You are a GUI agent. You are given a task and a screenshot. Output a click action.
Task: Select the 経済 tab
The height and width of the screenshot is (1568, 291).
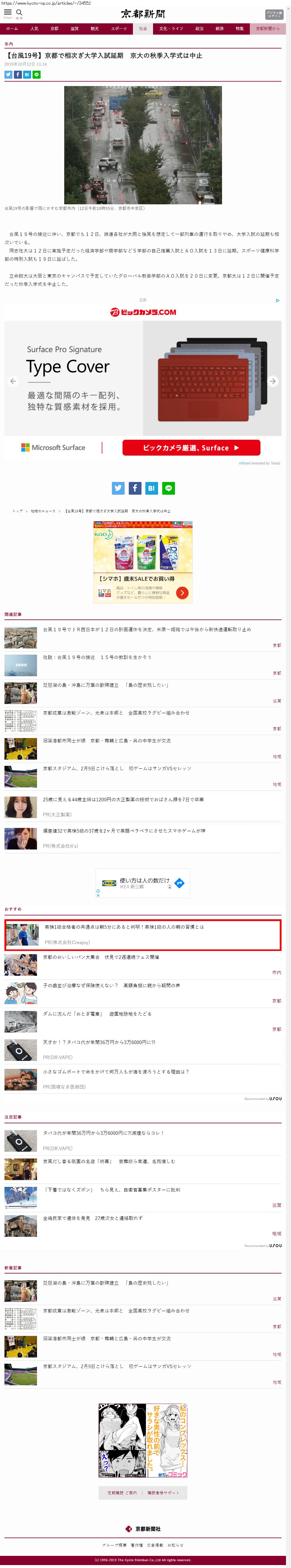219,29
